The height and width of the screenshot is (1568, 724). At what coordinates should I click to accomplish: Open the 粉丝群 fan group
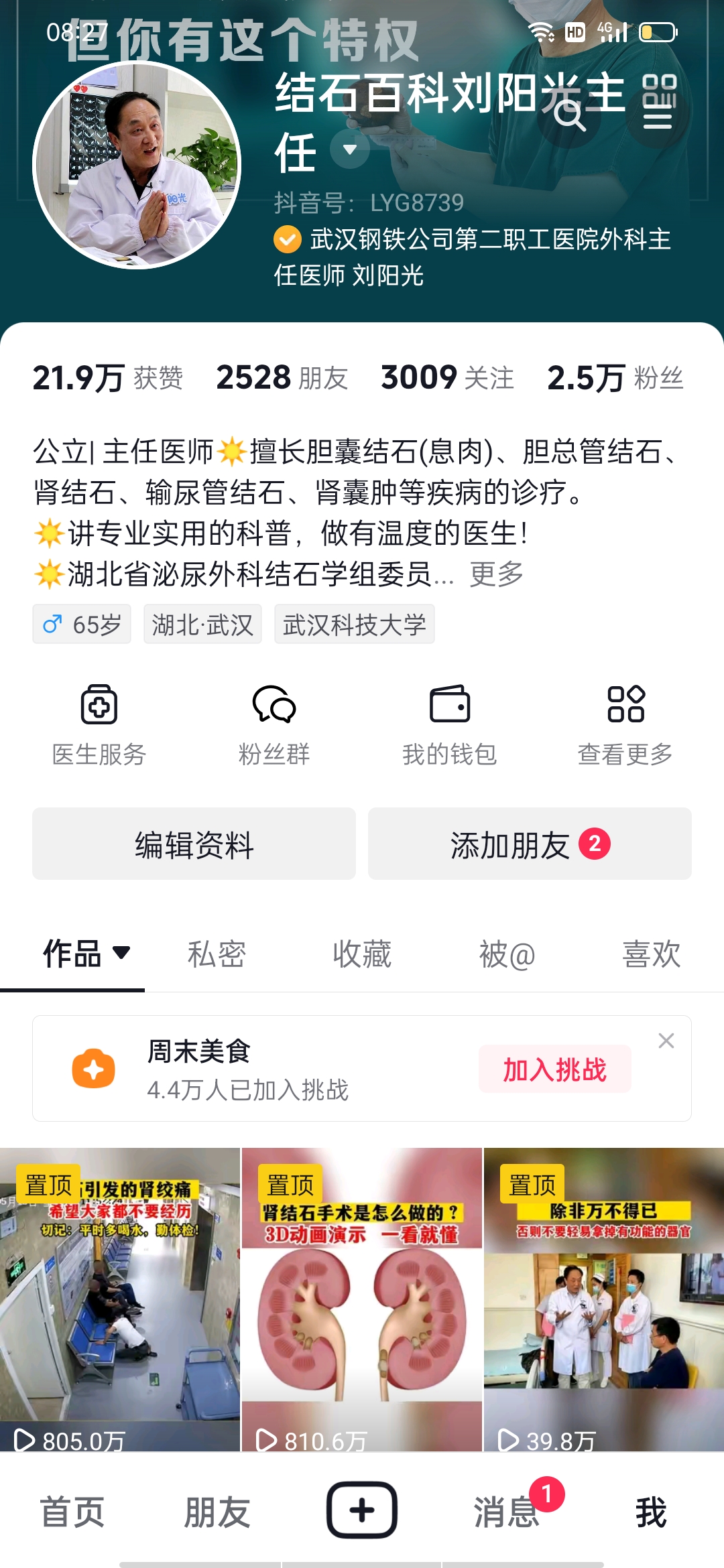point(274,724)
